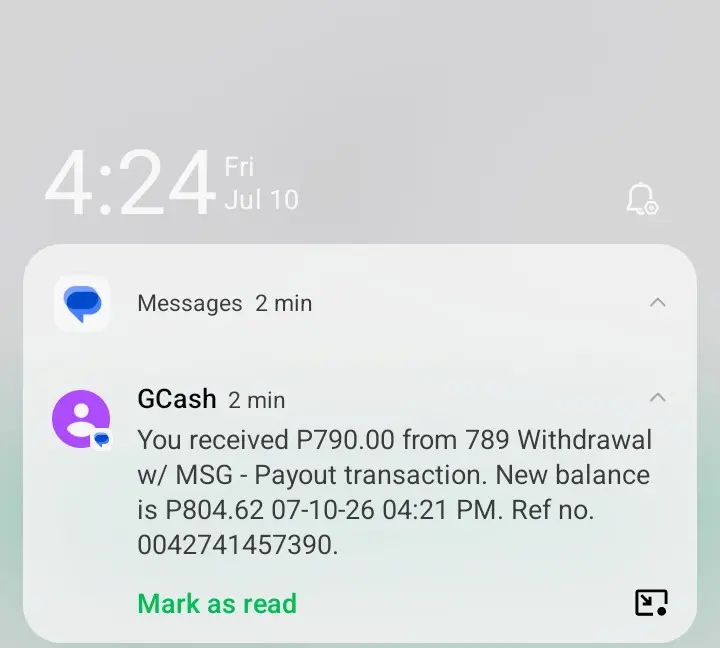Mark the GCash message as read
Image resolution: width=720 pixels, height=648 pixels.
tap(217, 603)
